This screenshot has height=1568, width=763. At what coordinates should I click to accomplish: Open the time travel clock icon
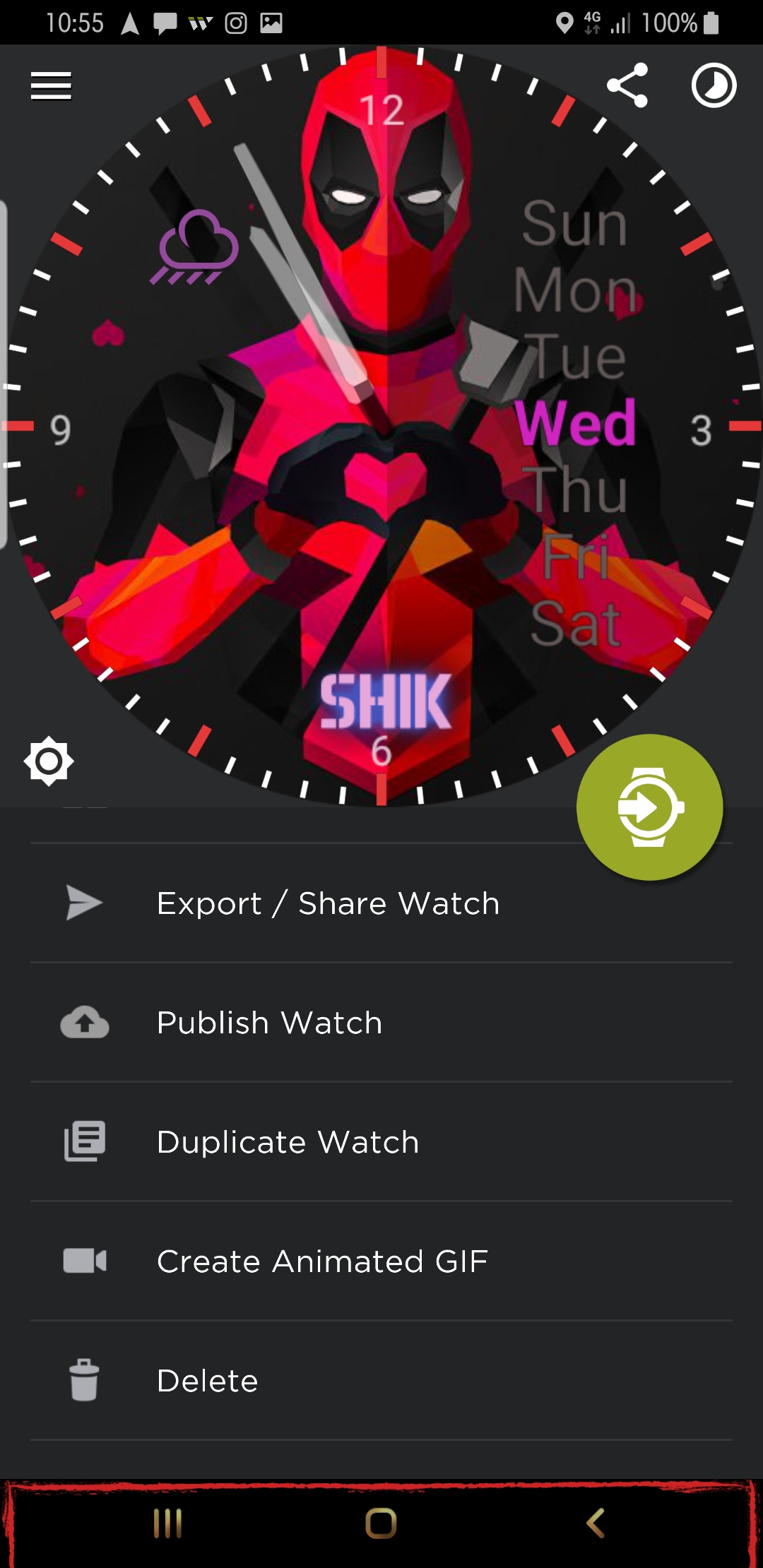714,85
